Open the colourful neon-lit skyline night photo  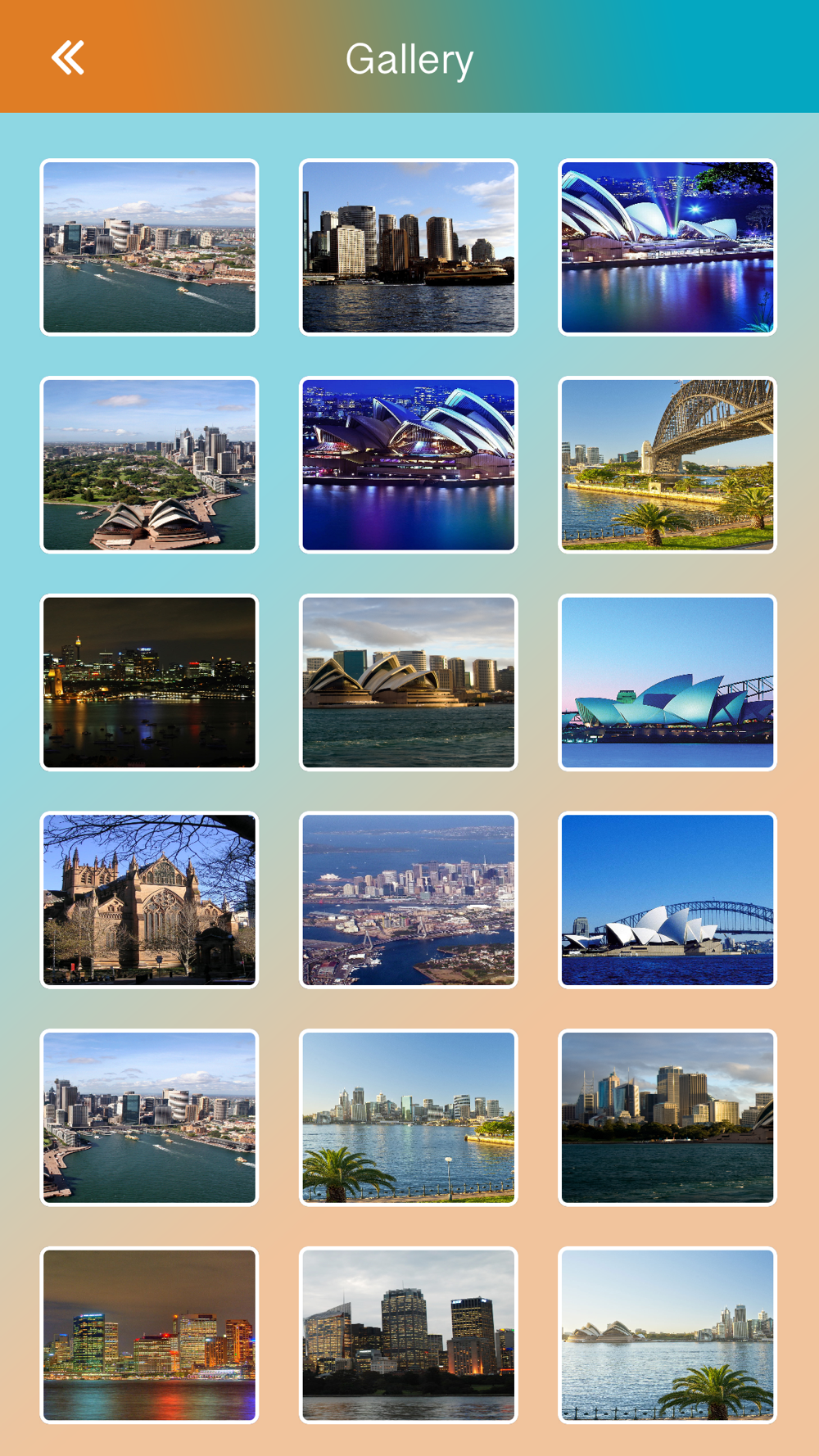tap(149, 1336)
